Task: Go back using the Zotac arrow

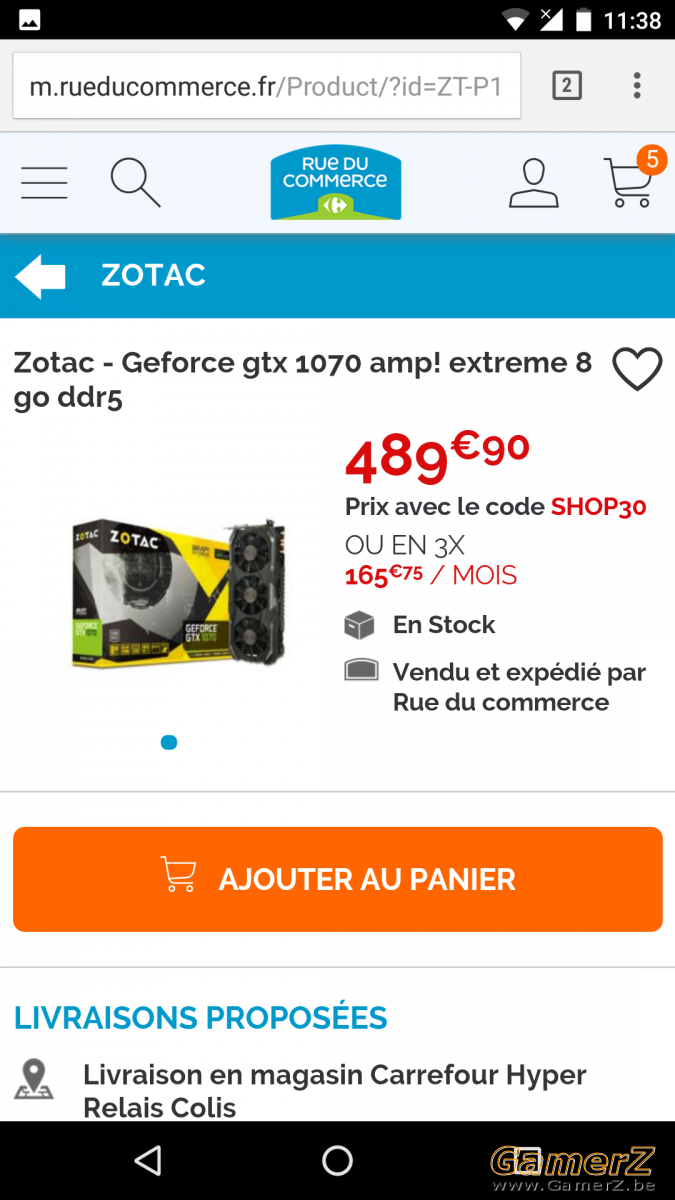Action: point(40,276)
